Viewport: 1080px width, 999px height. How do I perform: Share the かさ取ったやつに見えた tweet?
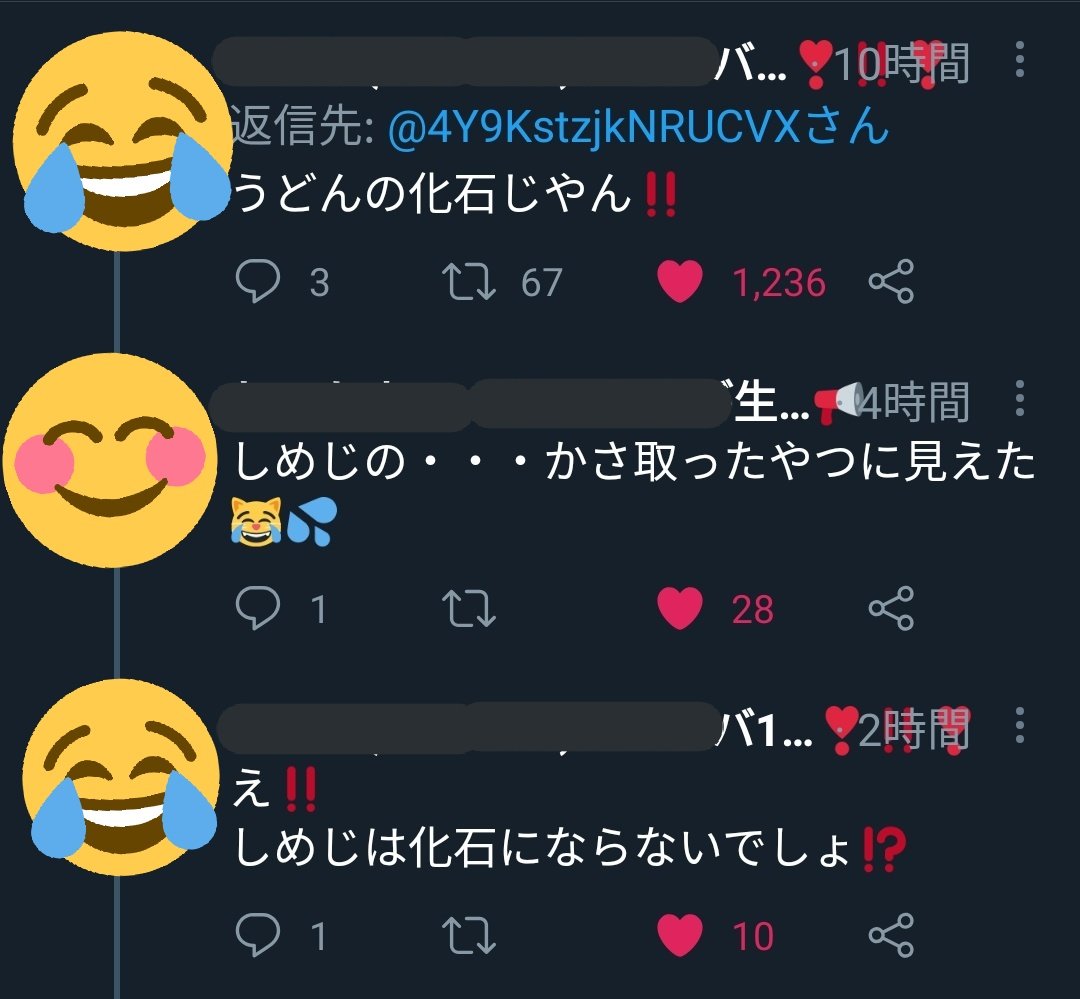pyautogui.click(x=891, y=608)
